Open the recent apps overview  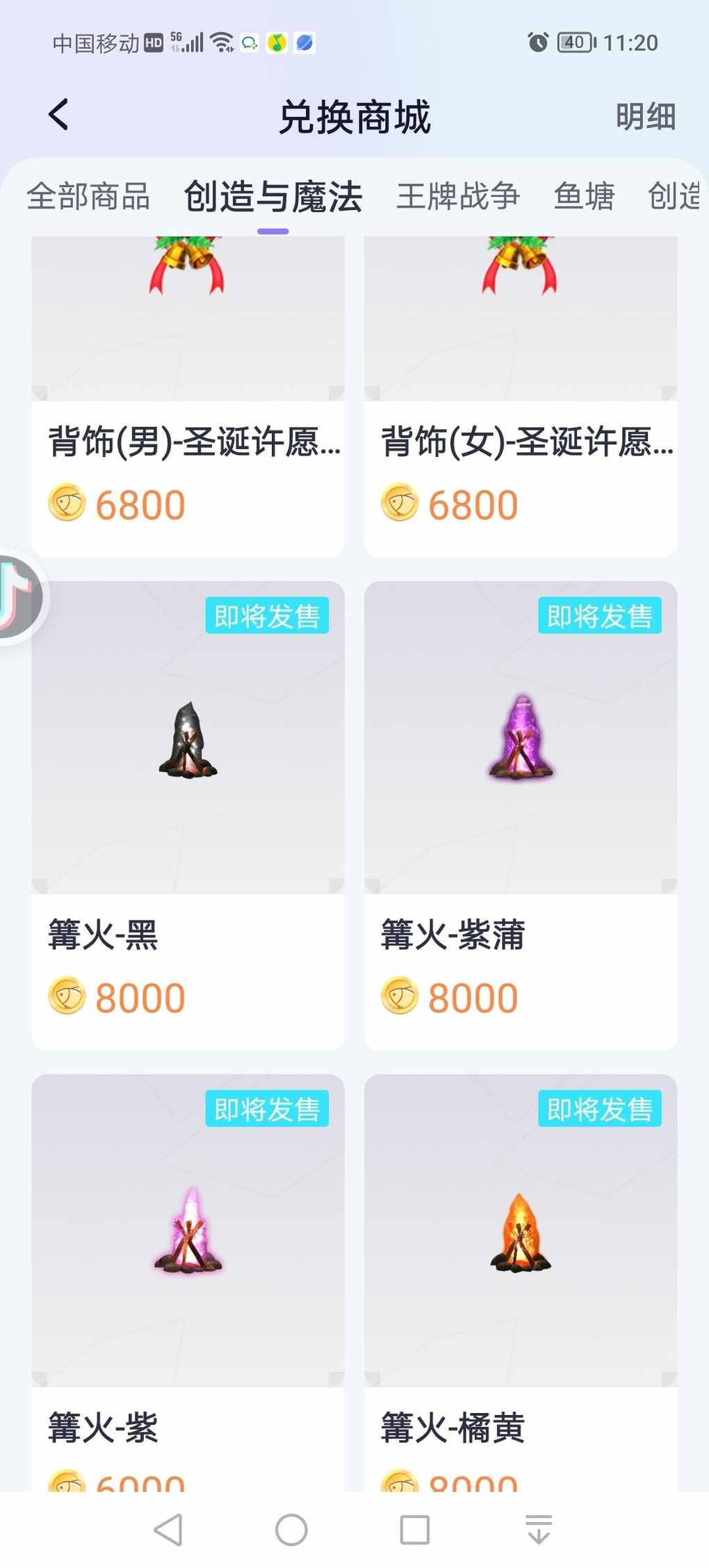click(x=415, y=1530)
